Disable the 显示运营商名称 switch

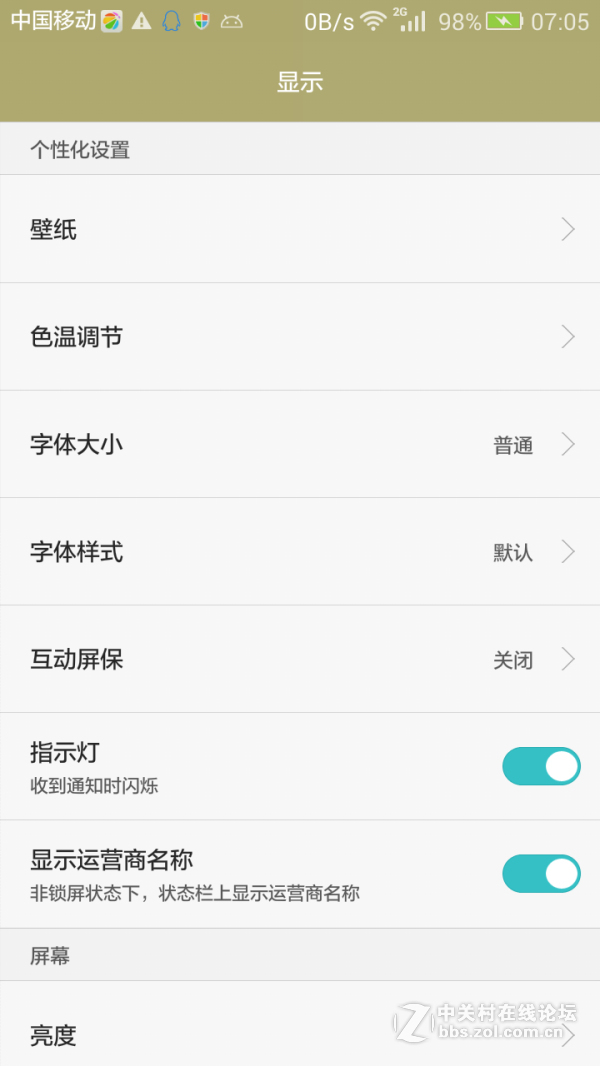pos(540,874)
